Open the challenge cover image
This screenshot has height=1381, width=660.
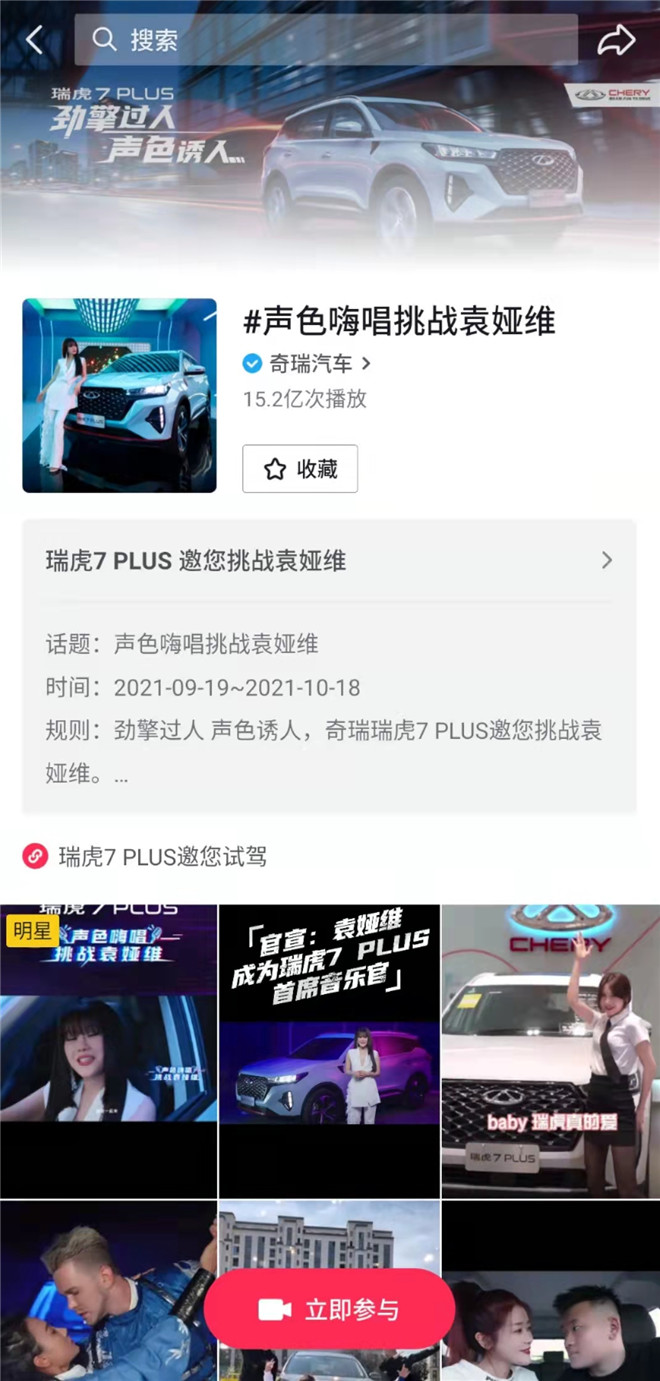pyautogui.click(x=119, y=395)
